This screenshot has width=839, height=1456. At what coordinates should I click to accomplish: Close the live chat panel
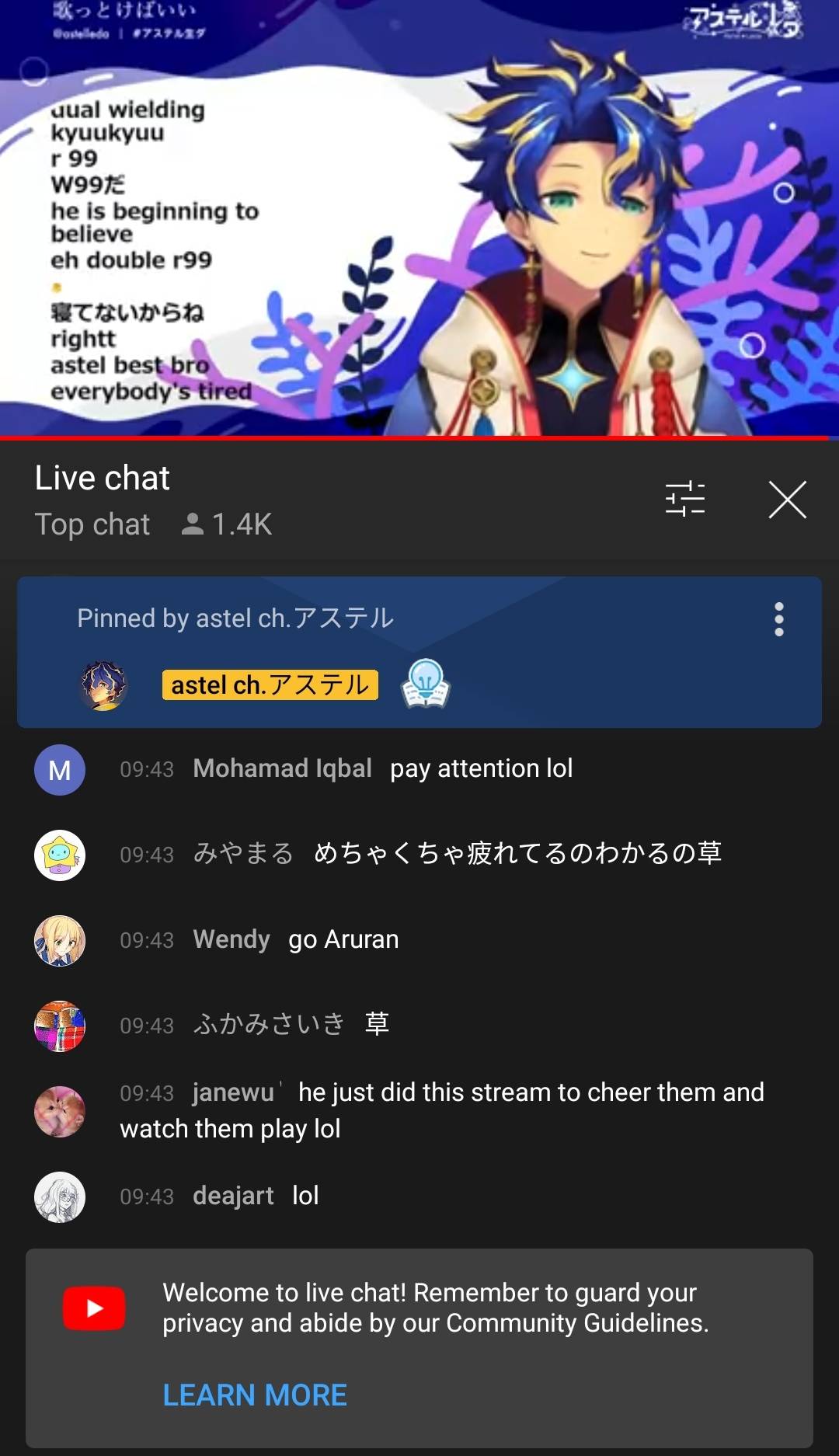(x=789, y=501)
